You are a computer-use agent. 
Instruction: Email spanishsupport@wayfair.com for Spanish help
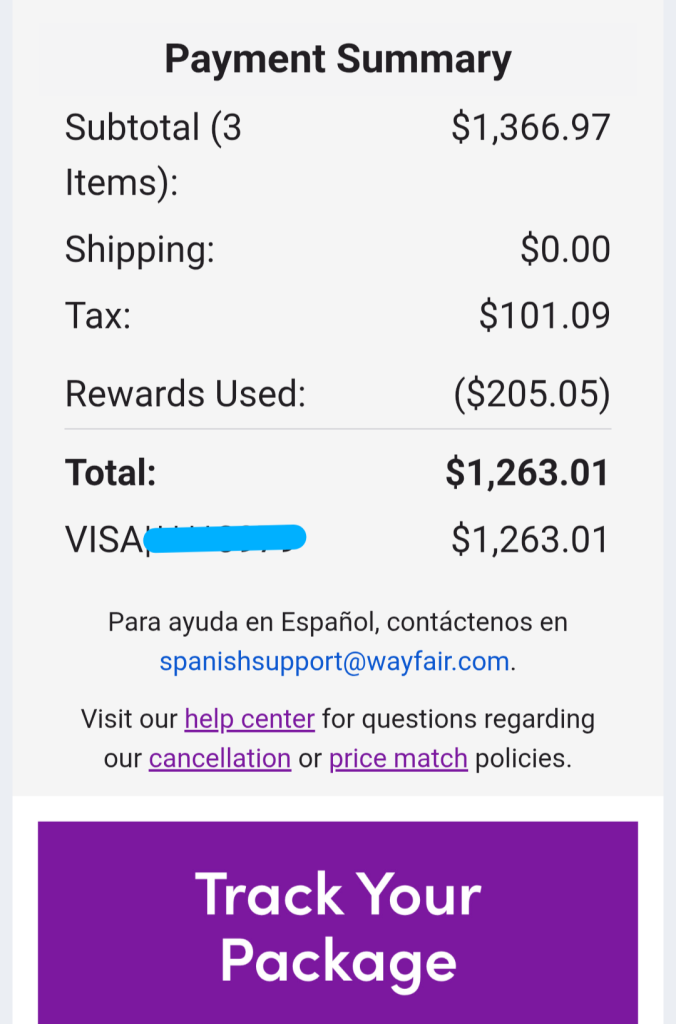pos(334,662)
